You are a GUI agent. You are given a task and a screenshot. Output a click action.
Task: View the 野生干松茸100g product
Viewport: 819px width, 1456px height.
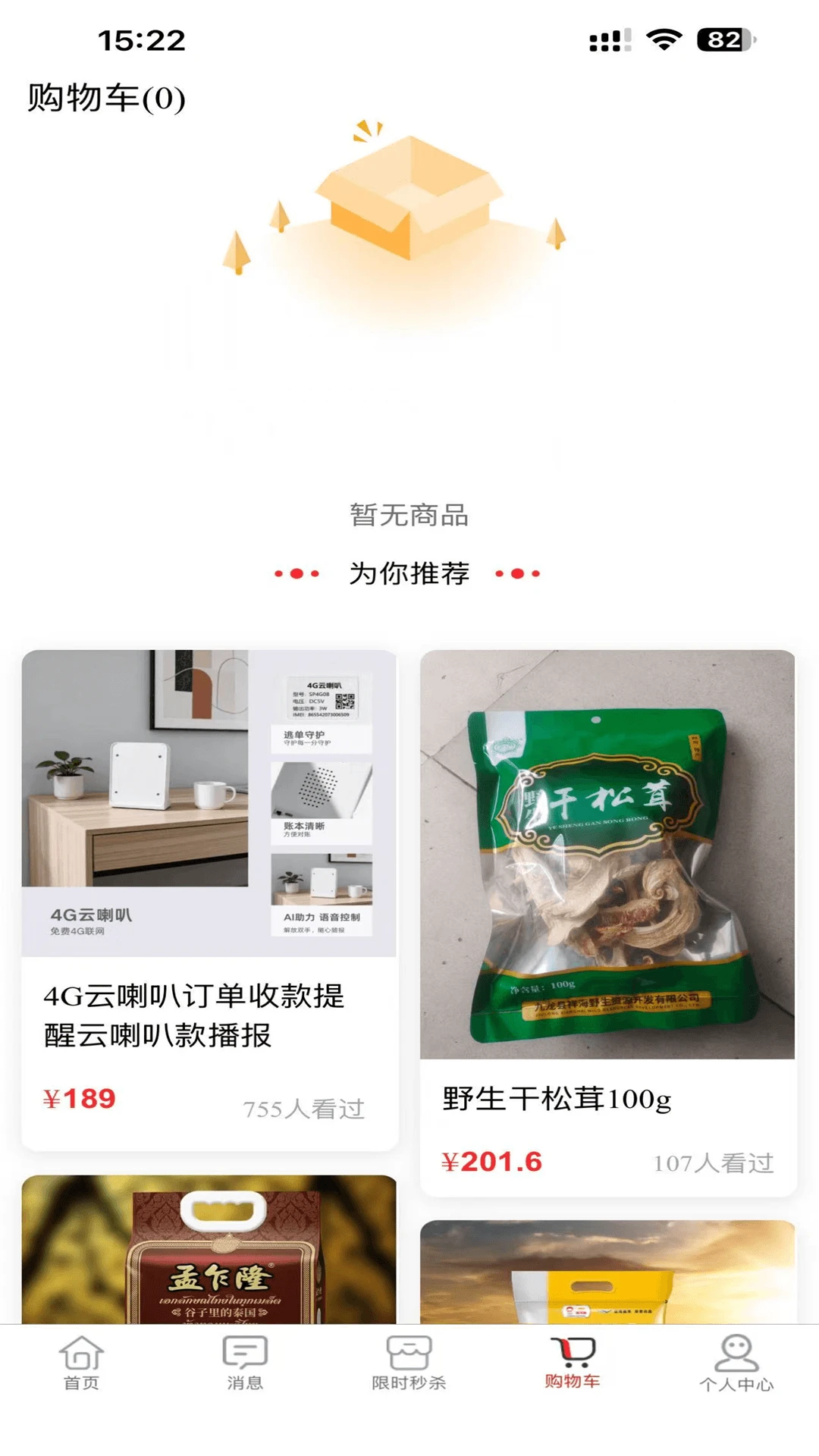607,923
